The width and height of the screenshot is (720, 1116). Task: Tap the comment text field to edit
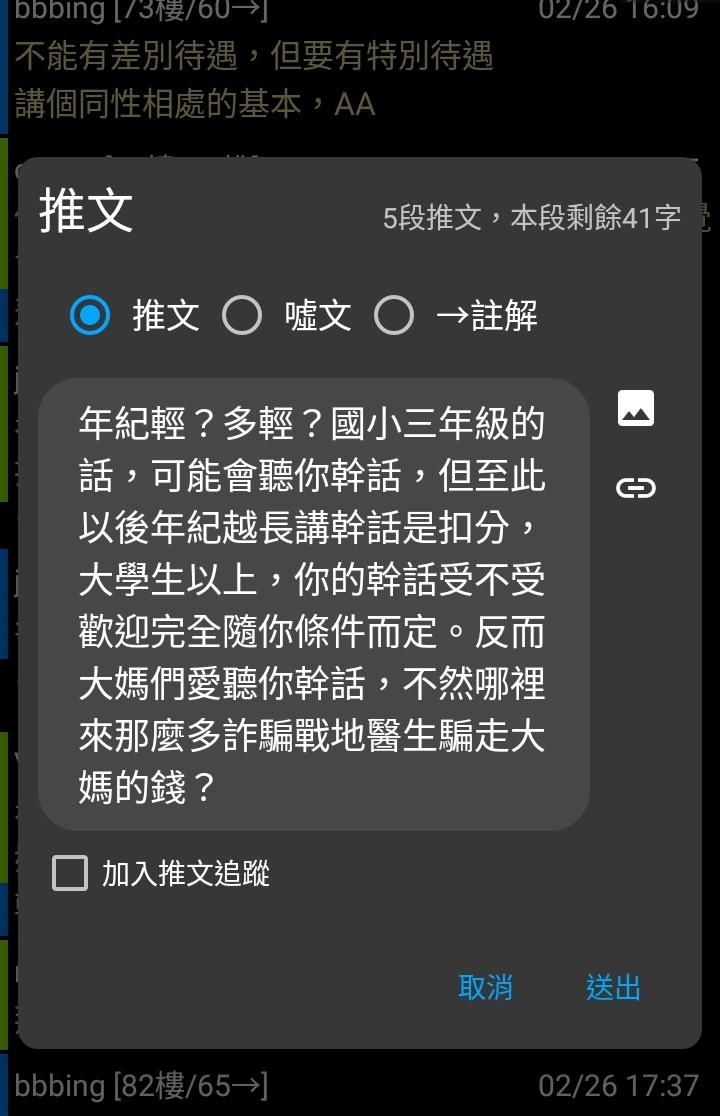click(x=313, y=604)
